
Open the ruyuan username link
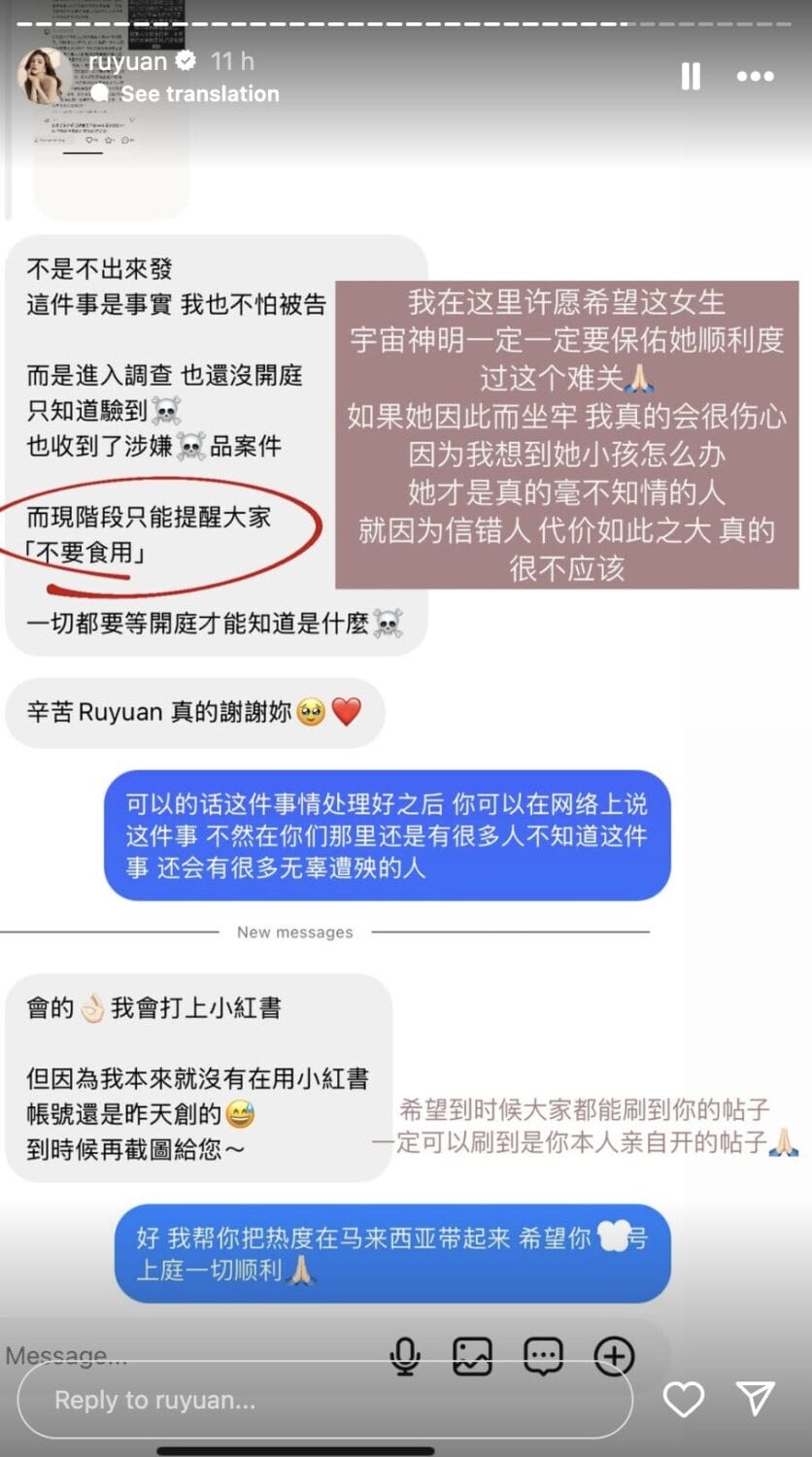click(x=128, y=61)
